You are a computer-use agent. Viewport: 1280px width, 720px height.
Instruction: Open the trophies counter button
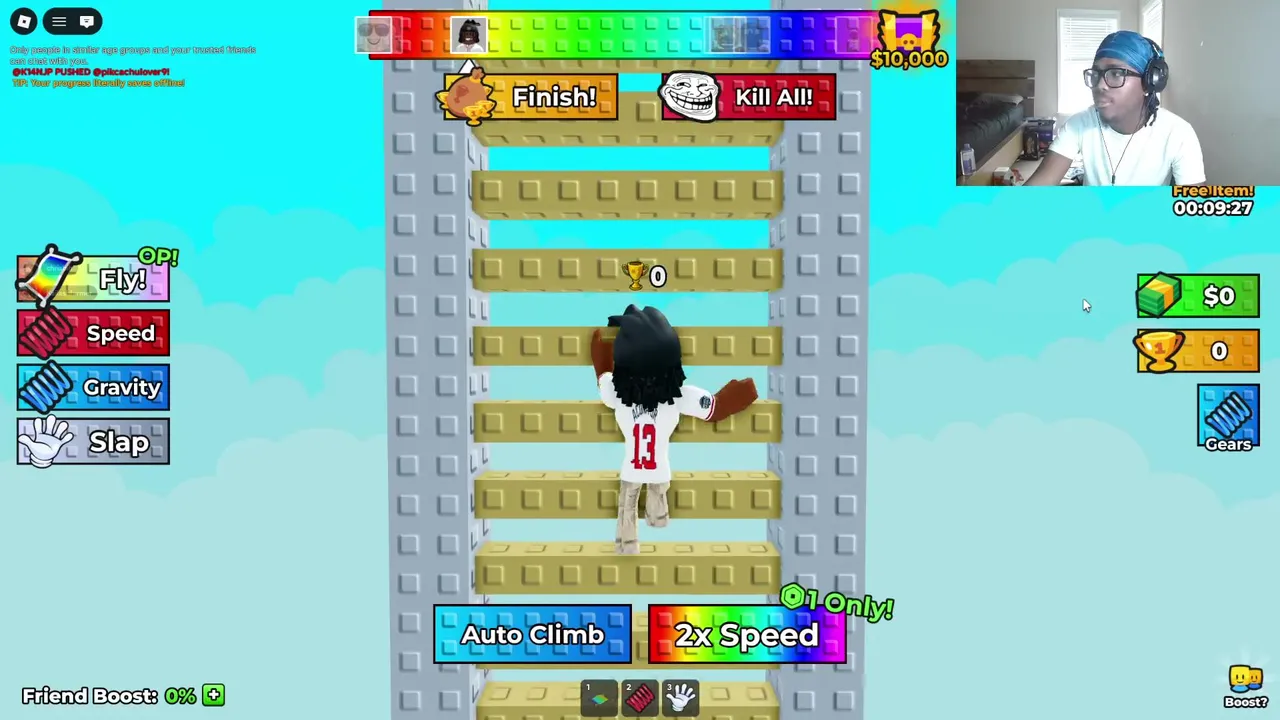coord(1198,351)
